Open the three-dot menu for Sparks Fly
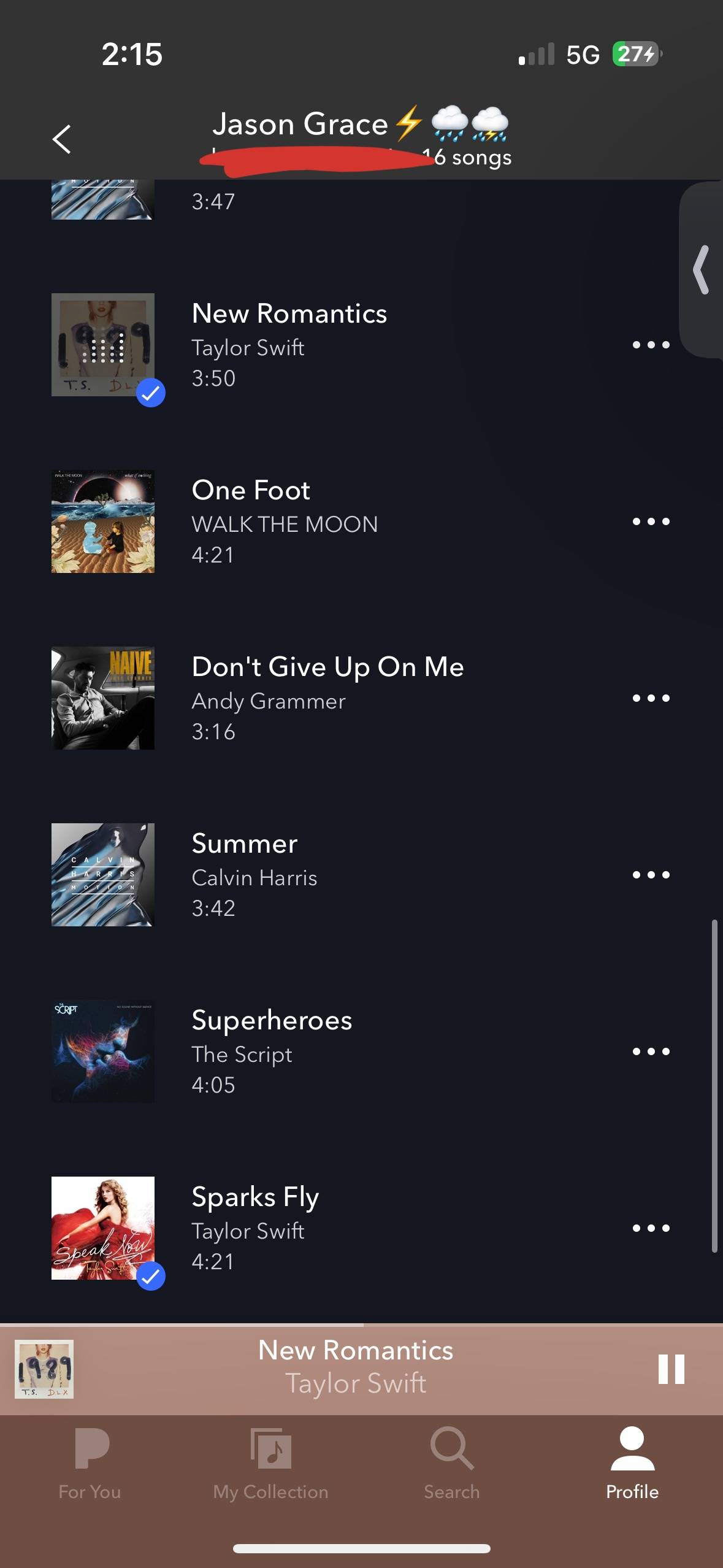 651,1228
